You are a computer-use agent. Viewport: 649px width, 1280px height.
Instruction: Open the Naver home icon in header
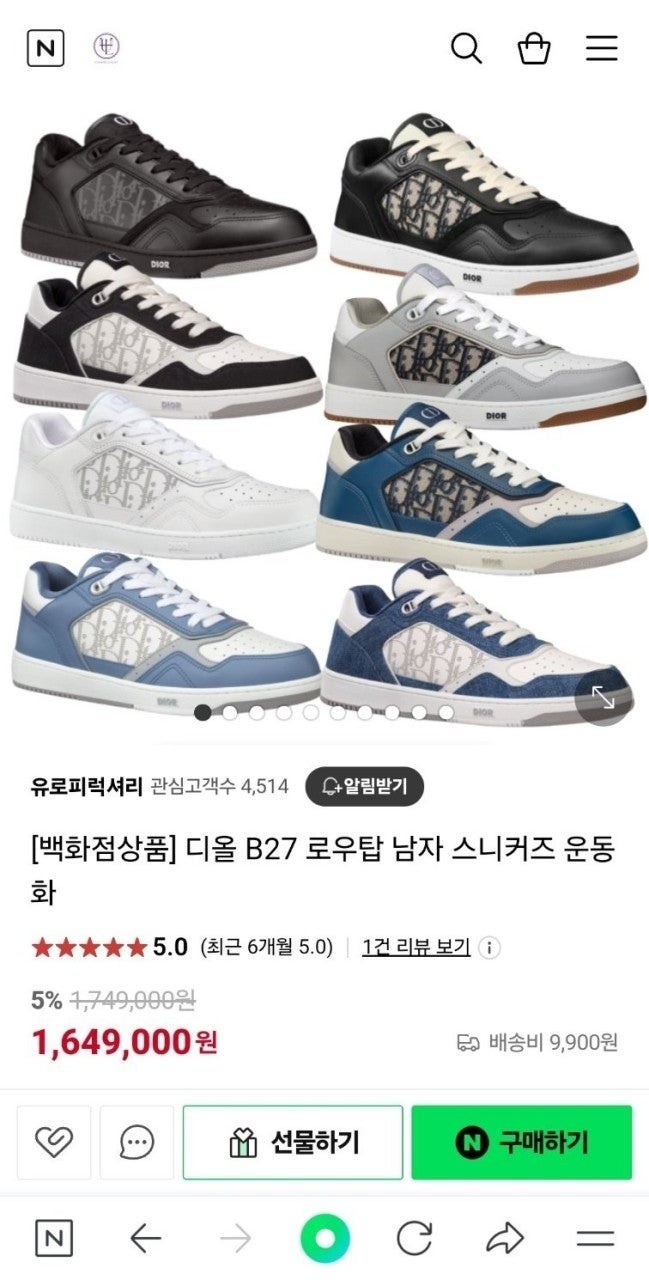[45, 48]
